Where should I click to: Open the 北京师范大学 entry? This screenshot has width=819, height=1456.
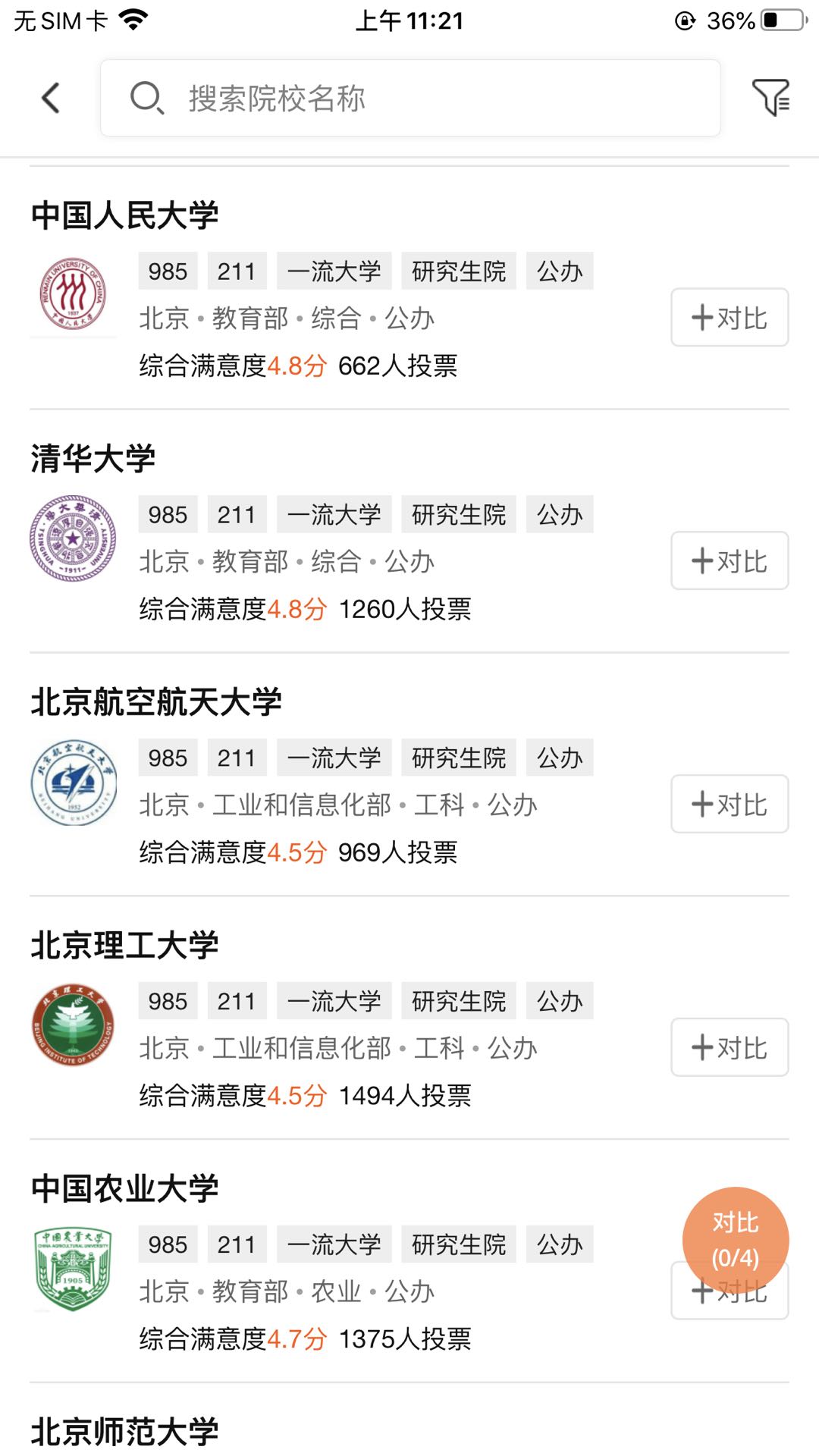click(x=124, y=1429)
